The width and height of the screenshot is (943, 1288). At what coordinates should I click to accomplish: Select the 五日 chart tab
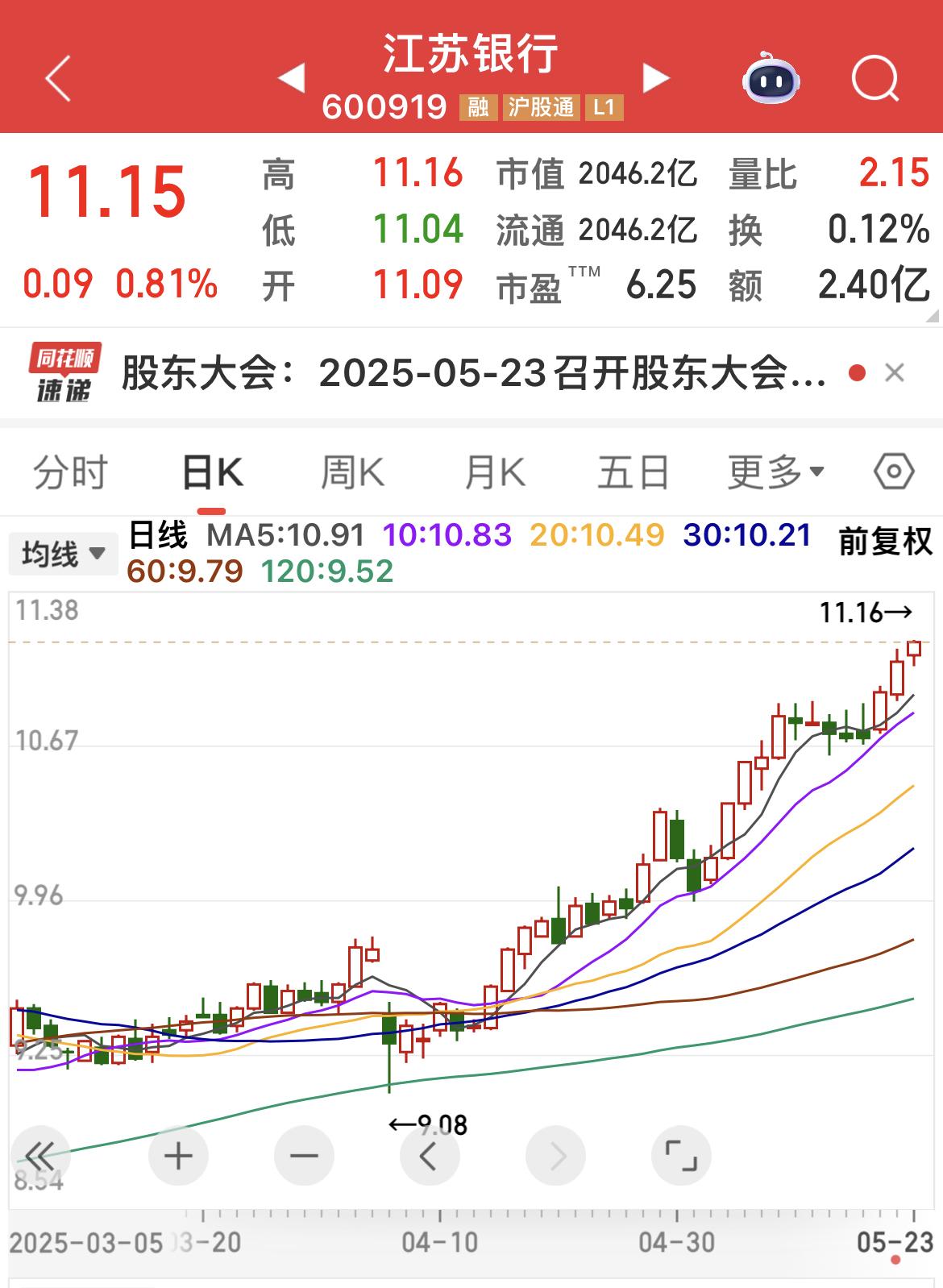click(633, 472)
